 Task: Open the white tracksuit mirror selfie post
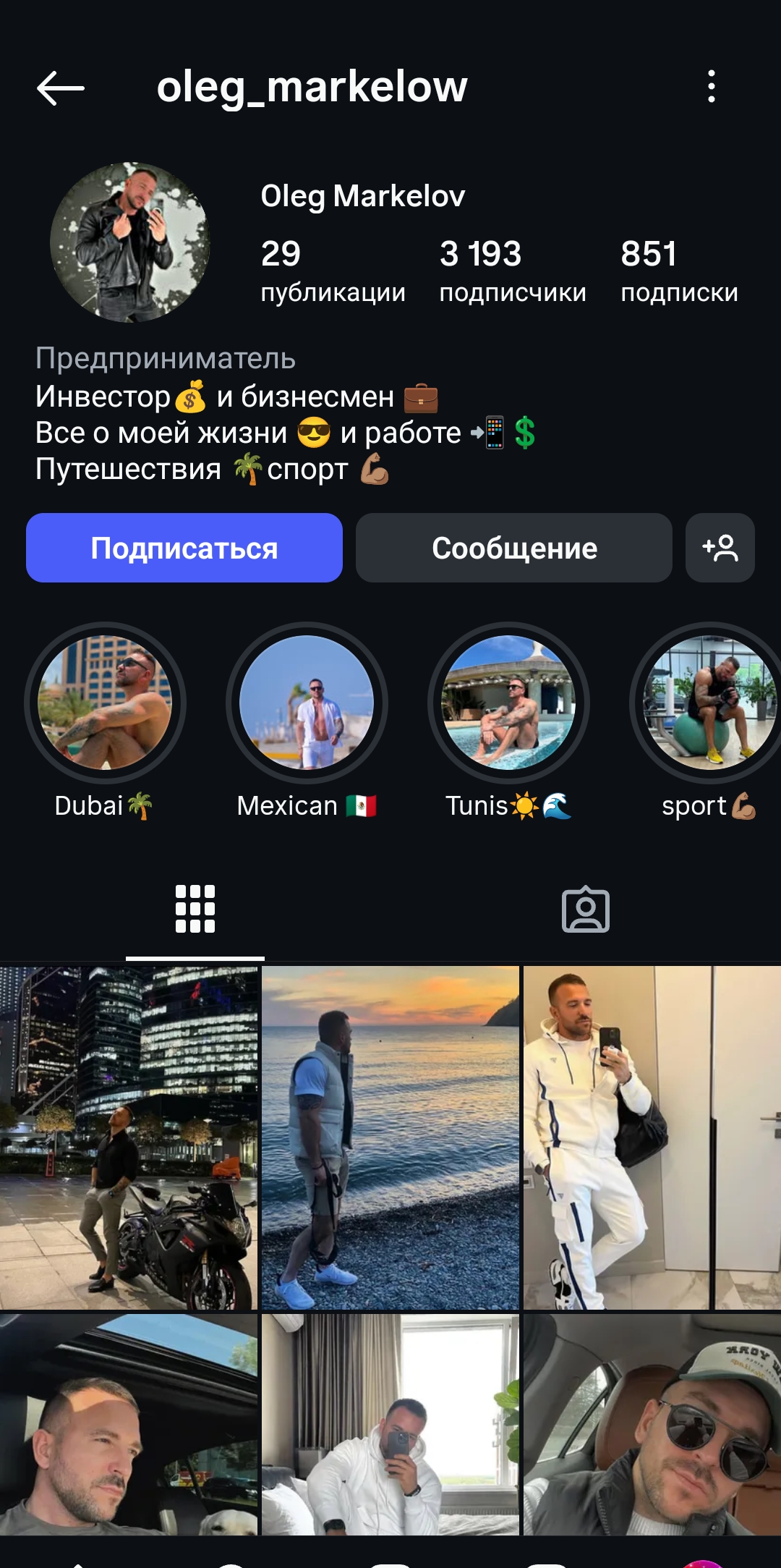click(x=652, y=1137)
